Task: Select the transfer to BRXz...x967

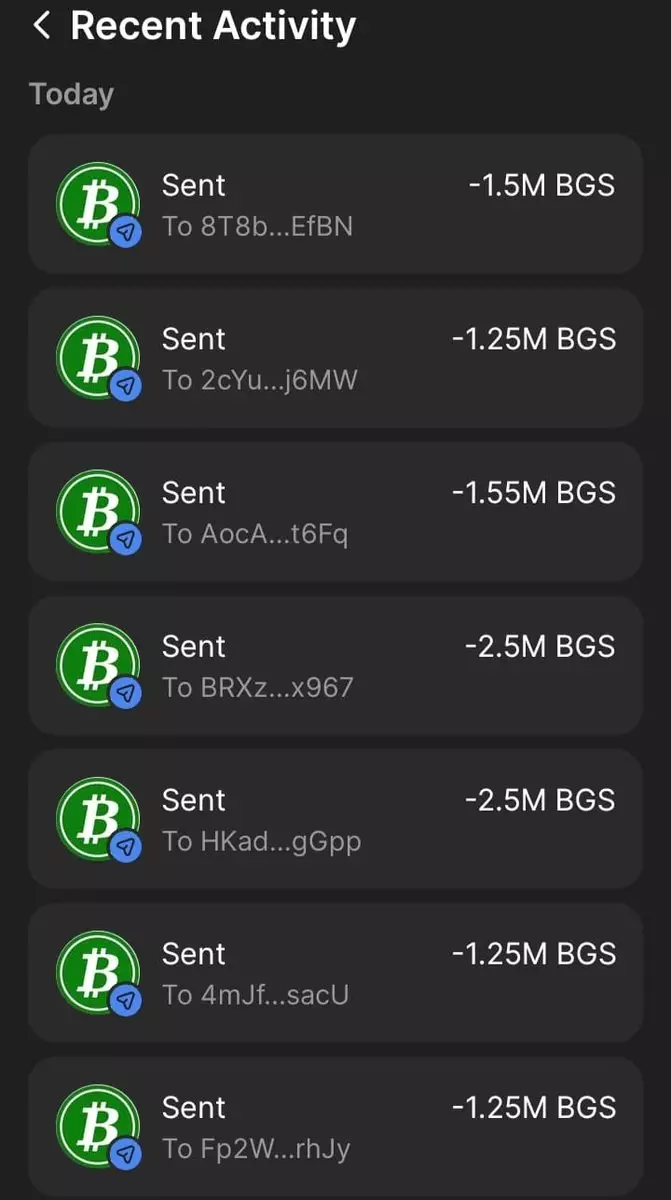Action: click(x=335, y=666)
